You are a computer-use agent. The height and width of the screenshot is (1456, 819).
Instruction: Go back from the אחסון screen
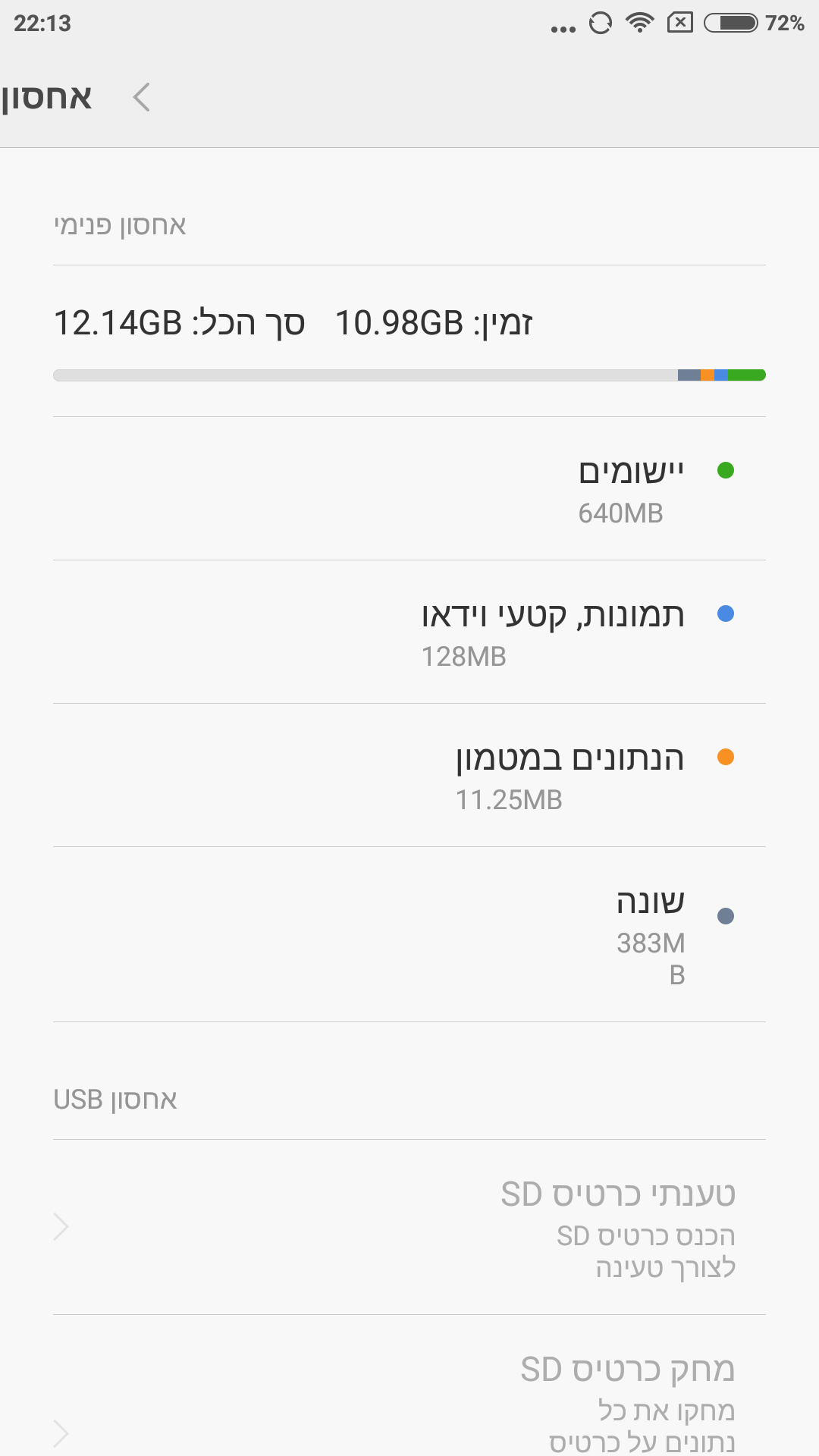(x=142, y=97)
